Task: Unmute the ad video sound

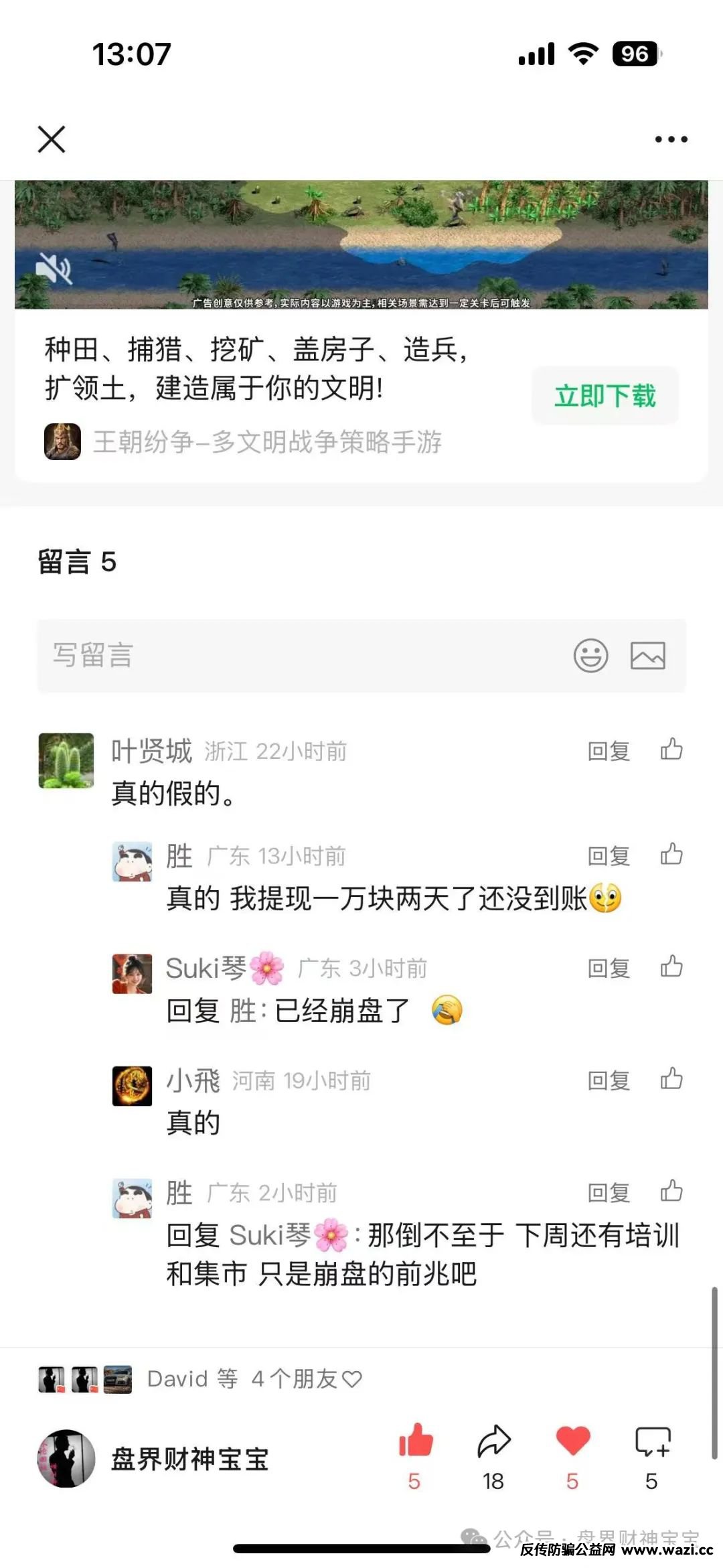Action: click(x=54, y=269)
